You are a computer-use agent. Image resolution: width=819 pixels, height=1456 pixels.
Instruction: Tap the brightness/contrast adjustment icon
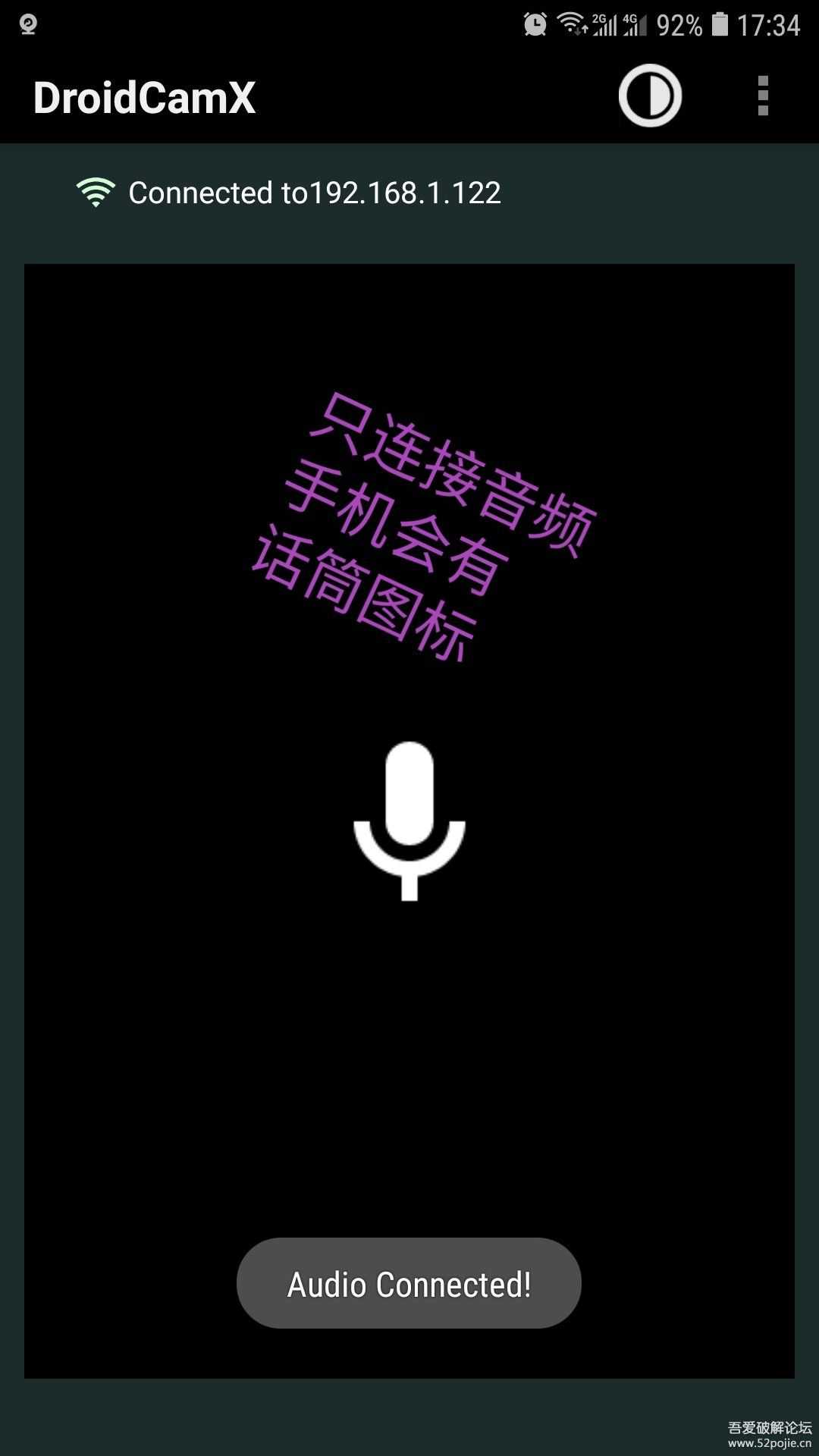pyautogui.click(x=649, y=97)
